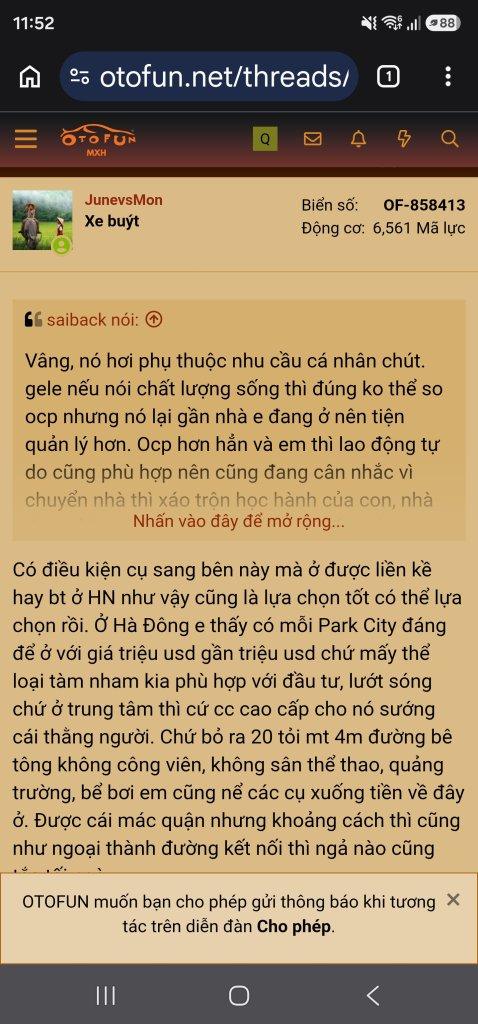This screenshot has width=478, height=1024.
Task: Open recent apps from the navigation bar
Action: [x=106, y=995]
